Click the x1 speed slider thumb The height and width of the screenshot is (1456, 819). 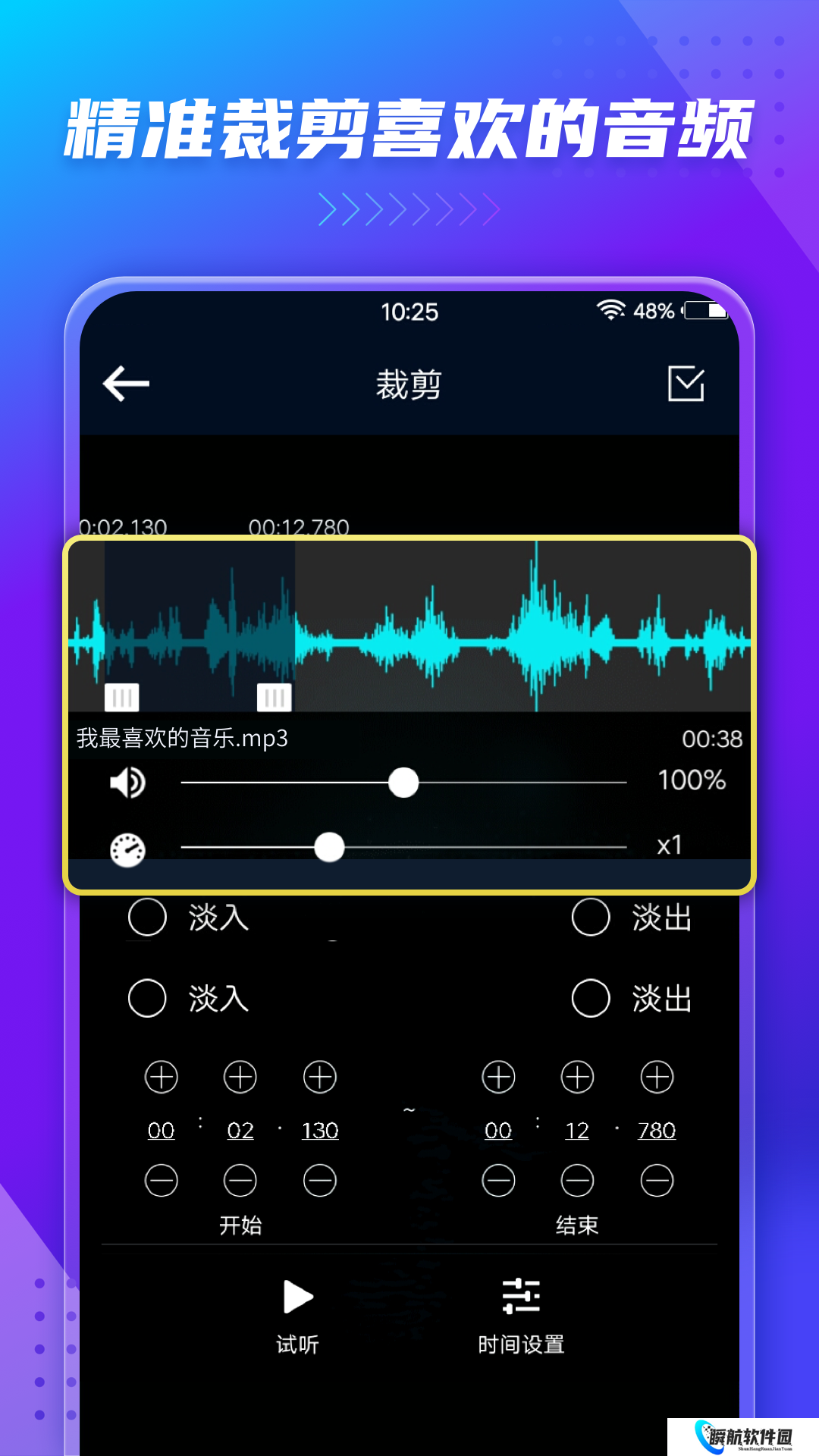[x=330, y=848]
